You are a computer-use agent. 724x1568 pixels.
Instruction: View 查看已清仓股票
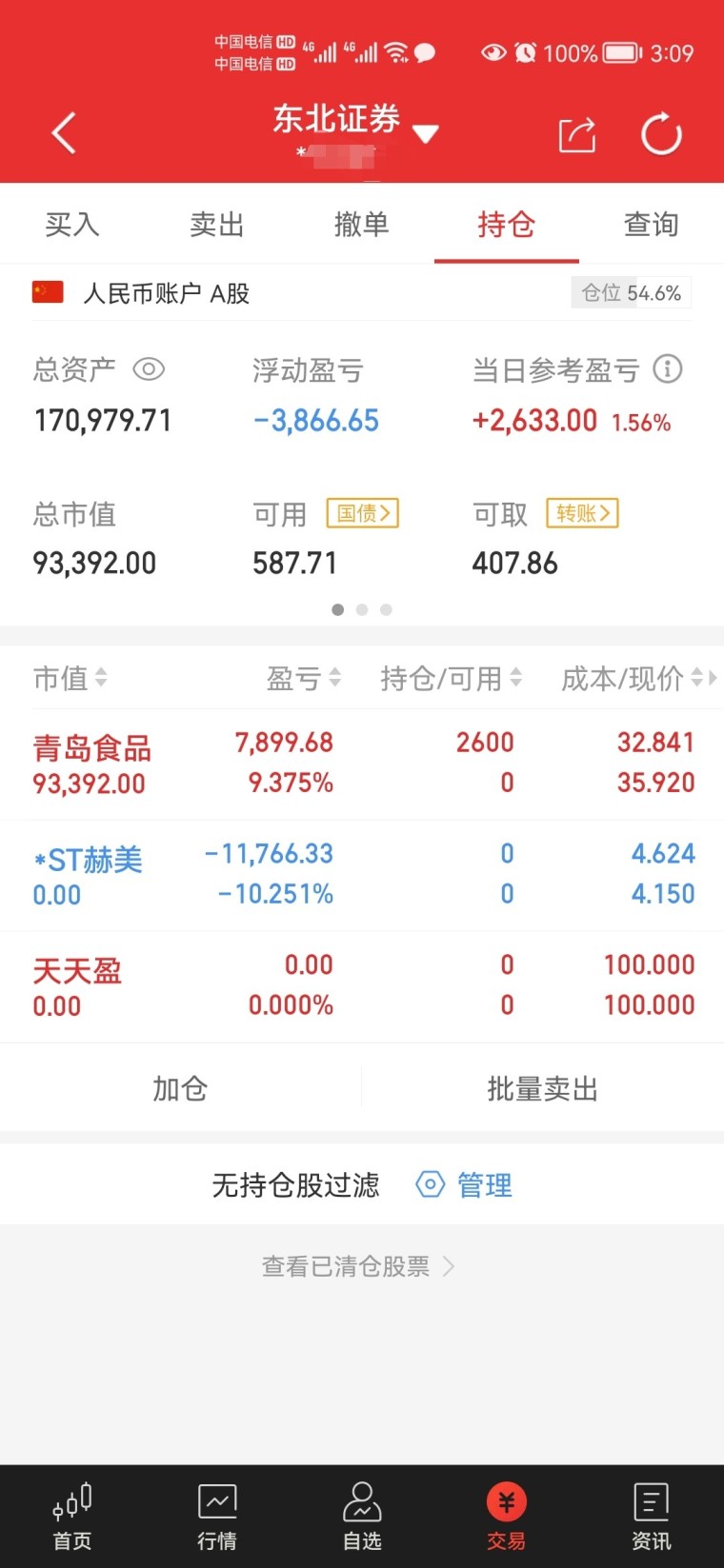tap(359, 1266)
